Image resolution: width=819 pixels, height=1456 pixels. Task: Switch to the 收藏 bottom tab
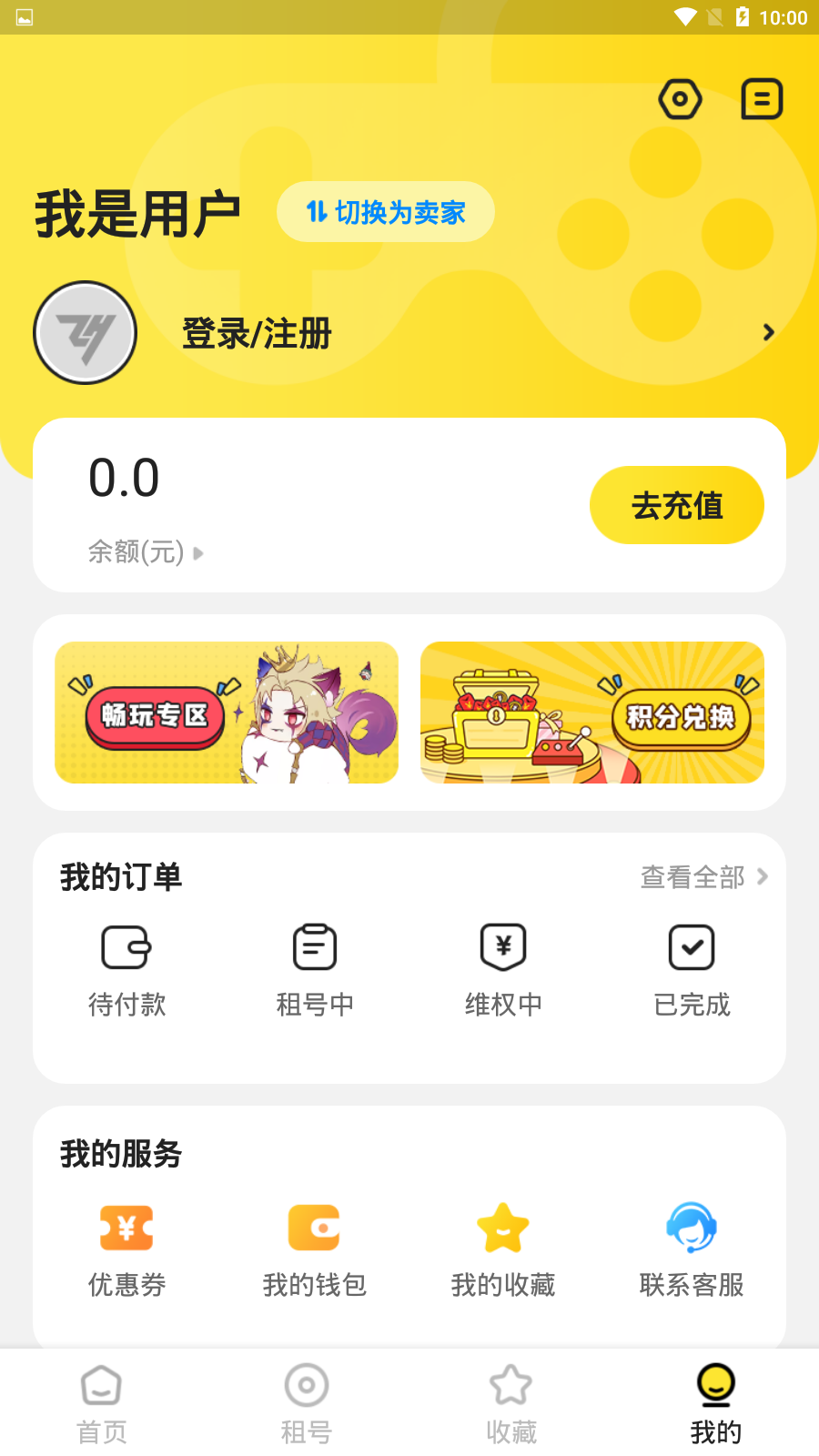pyautogui.click(x=511, y=1404)
